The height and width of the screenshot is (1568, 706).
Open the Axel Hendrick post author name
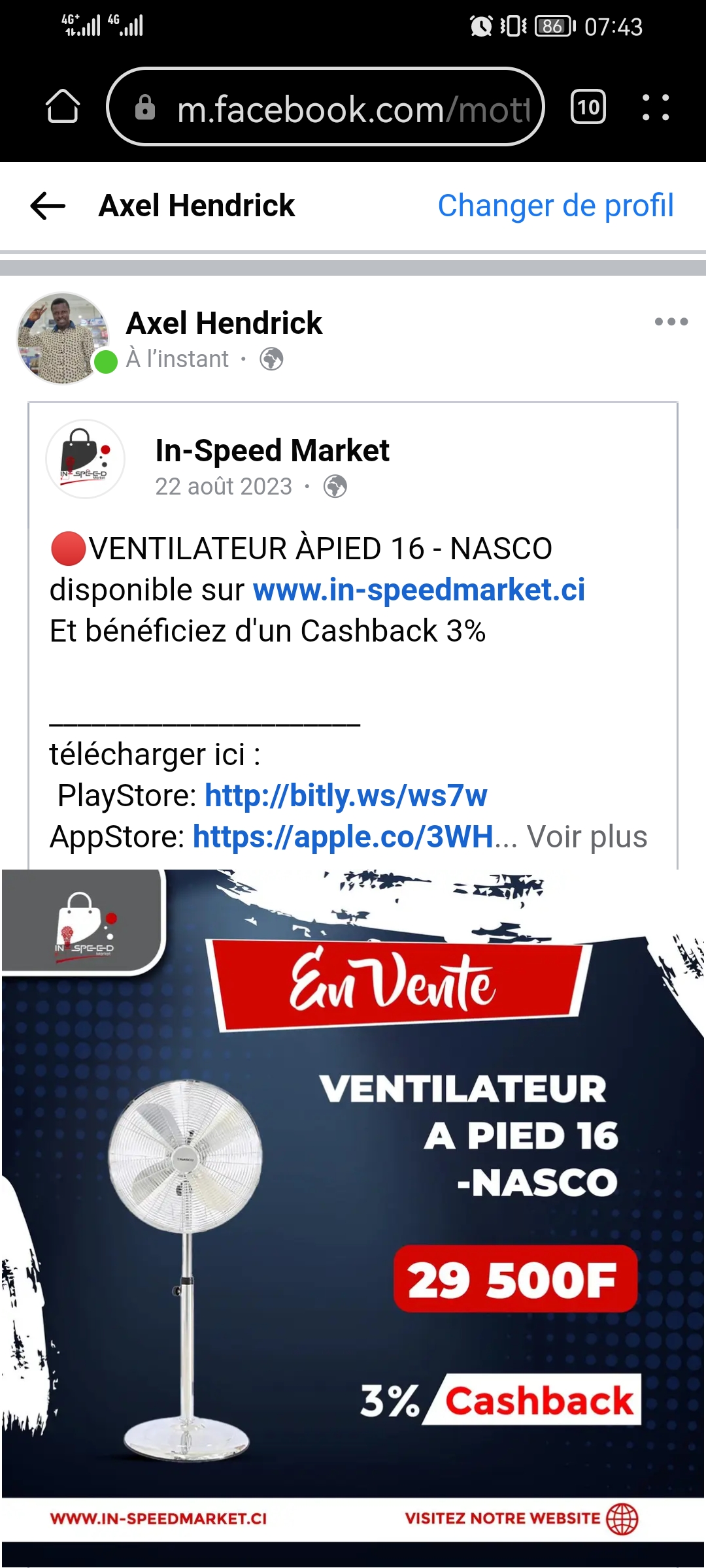tap(224, 323)
